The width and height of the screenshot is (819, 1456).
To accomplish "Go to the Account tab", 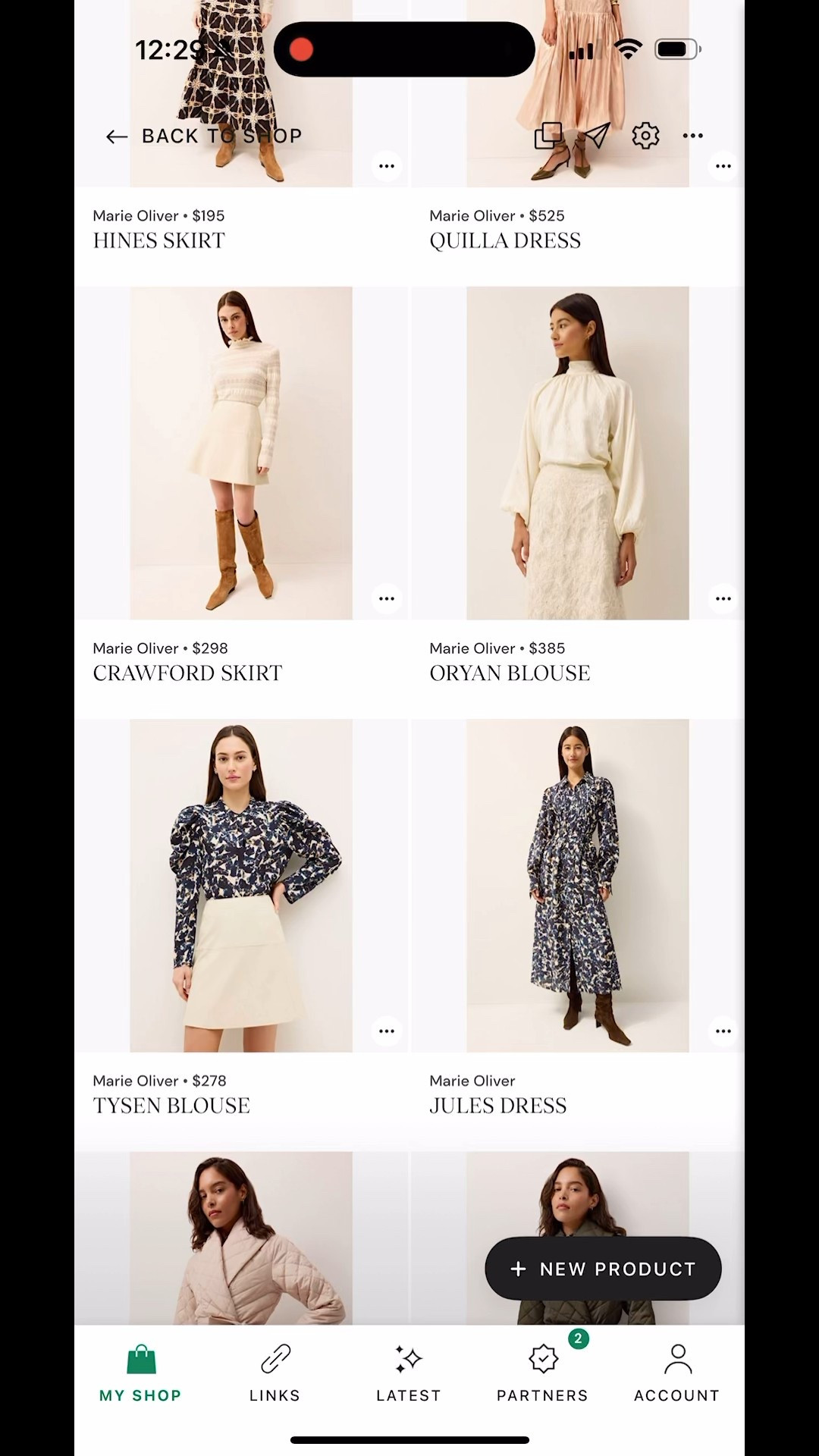I will tap(677, 1373).
